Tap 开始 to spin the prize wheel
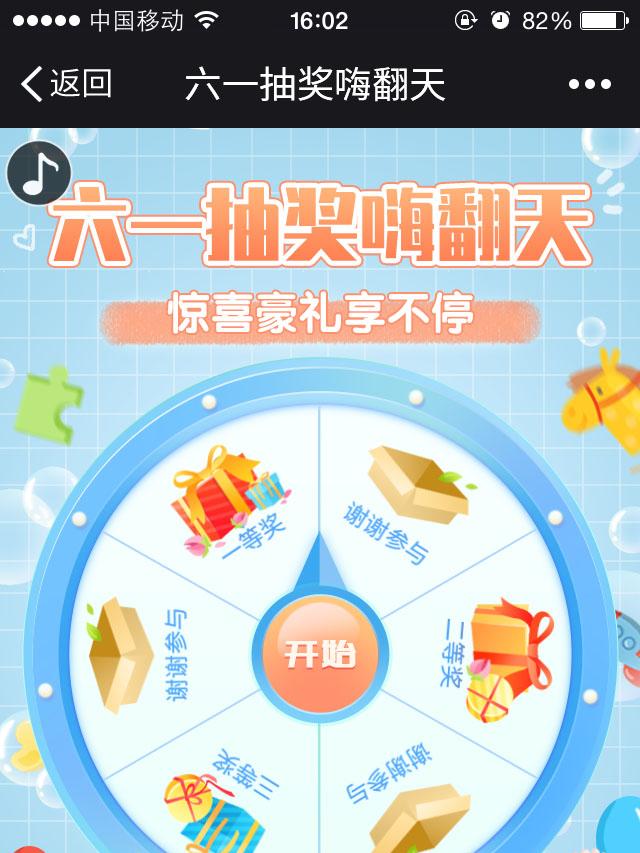640x853 pixels. point(318,653)
